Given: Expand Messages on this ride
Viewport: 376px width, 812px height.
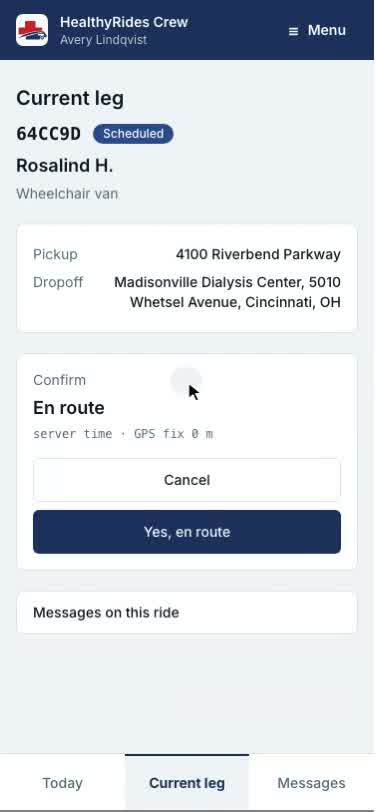Looking at the screenshot, I should pyautogui.click(x=187, y=613).
